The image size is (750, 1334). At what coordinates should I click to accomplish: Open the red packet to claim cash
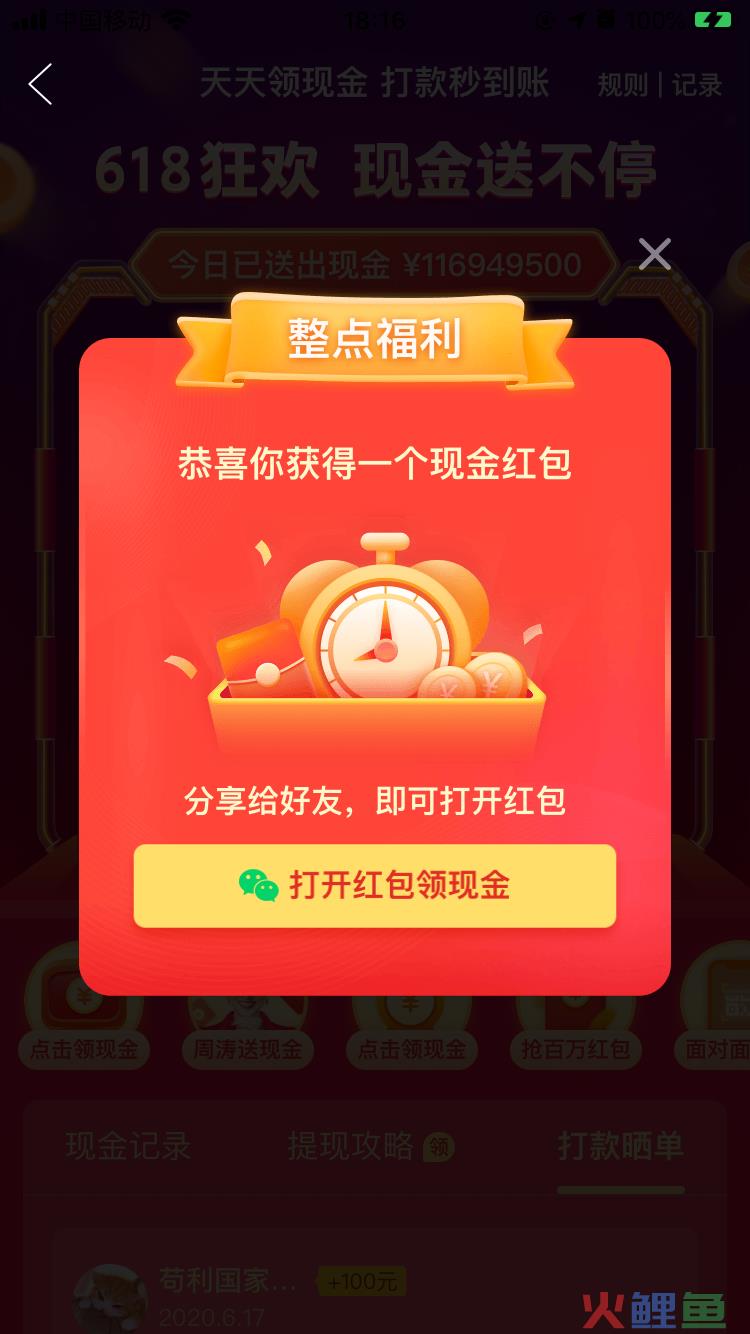375,886
